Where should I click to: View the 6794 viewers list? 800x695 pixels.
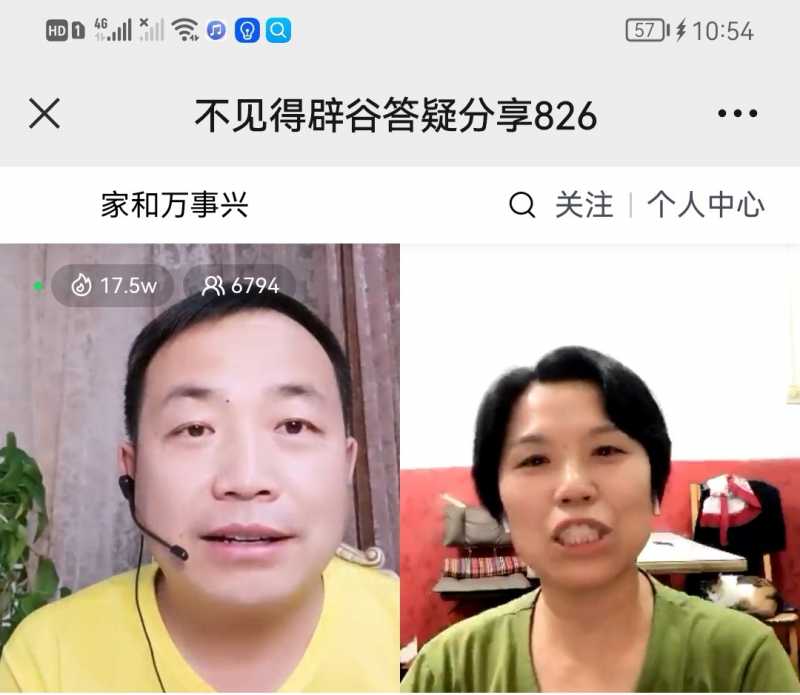pos(241,286)
